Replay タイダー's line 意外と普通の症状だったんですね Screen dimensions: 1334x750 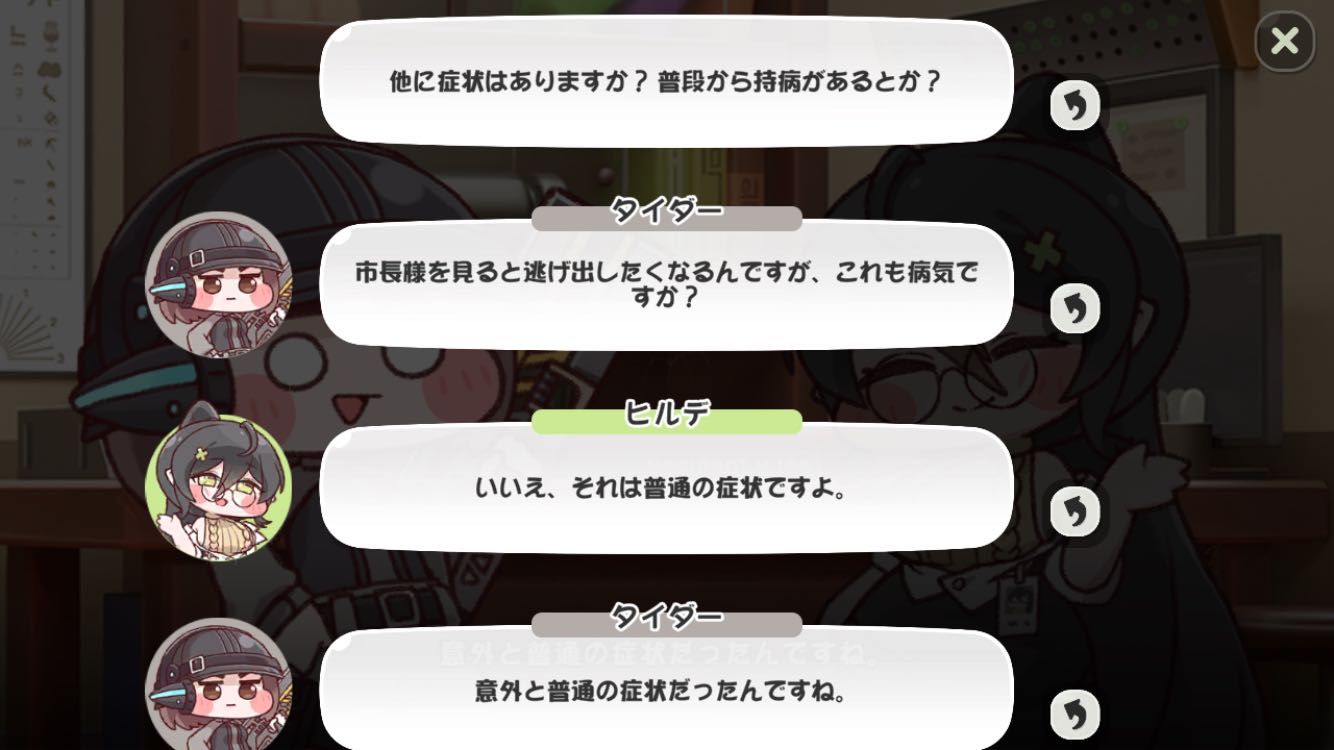pos(1075,715)
